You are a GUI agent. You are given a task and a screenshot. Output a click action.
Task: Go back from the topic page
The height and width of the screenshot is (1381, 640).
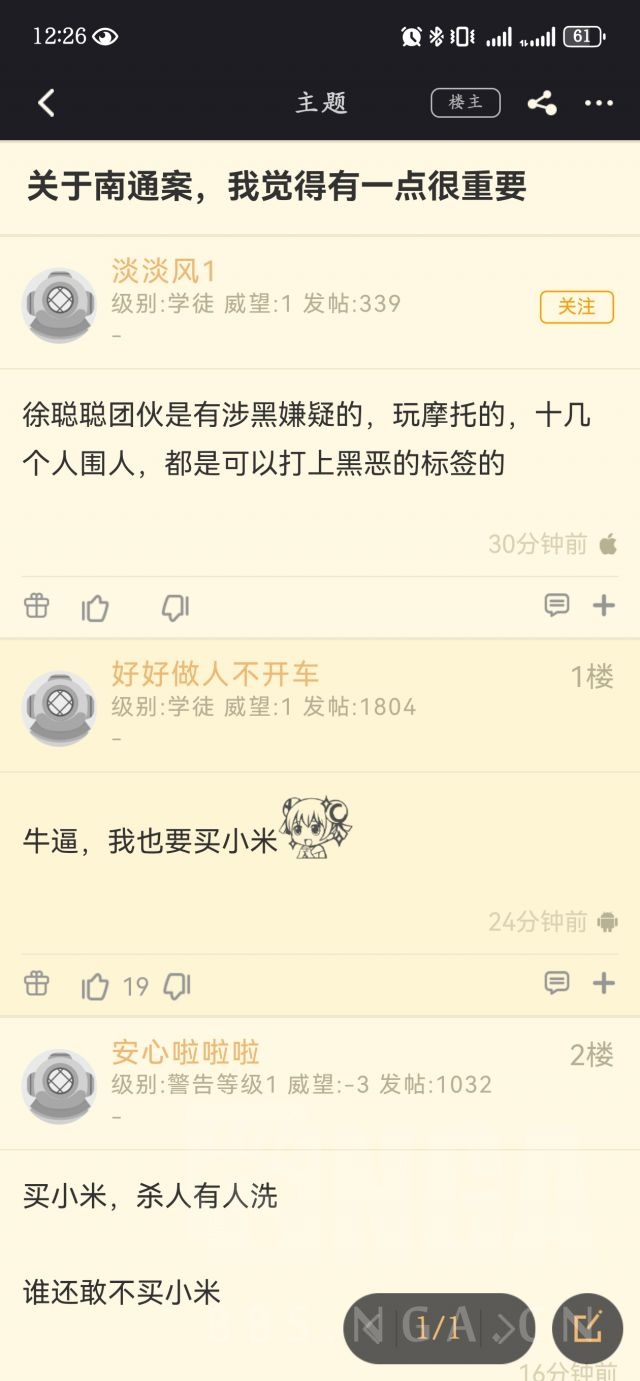coord(46,103)
